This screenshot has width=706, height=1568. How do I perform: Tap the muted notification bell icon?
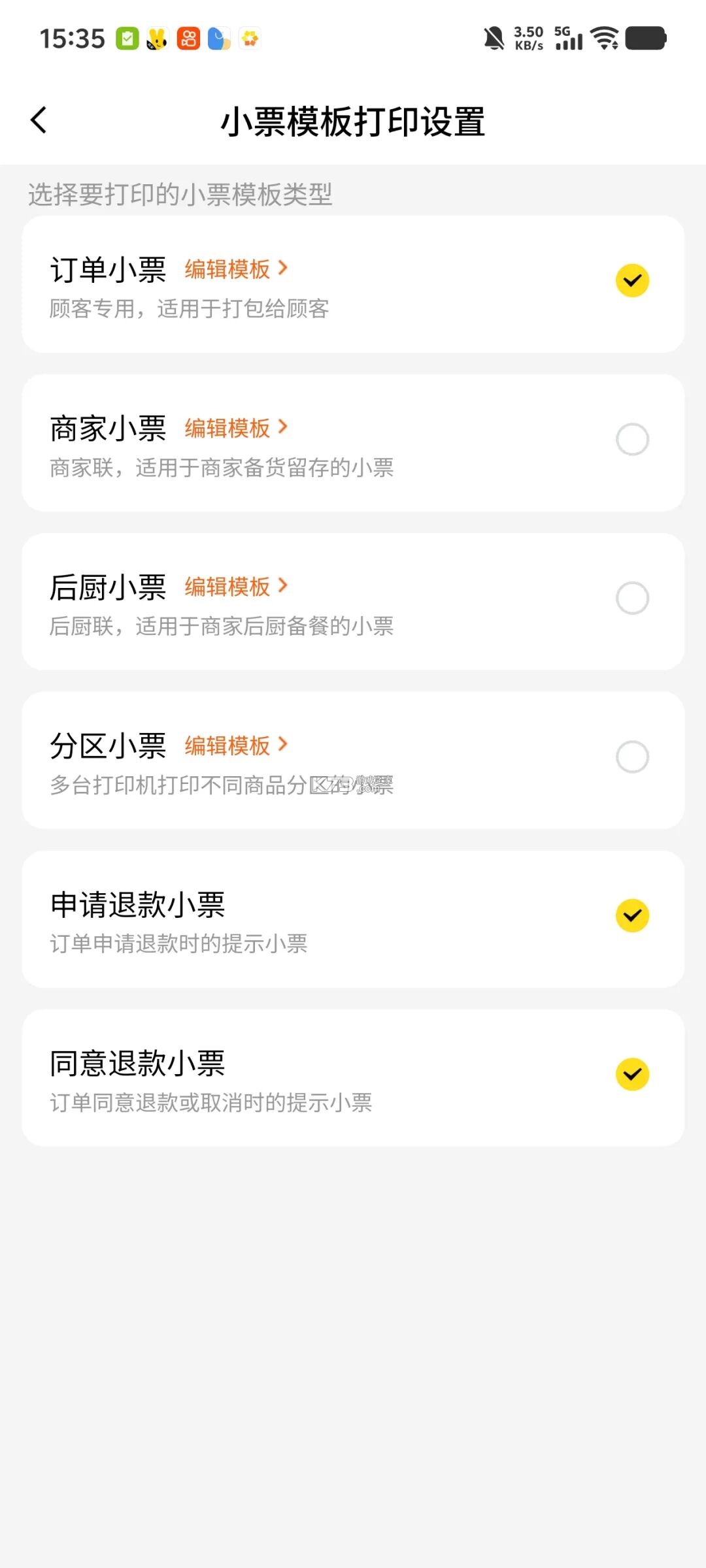[495, 38]
